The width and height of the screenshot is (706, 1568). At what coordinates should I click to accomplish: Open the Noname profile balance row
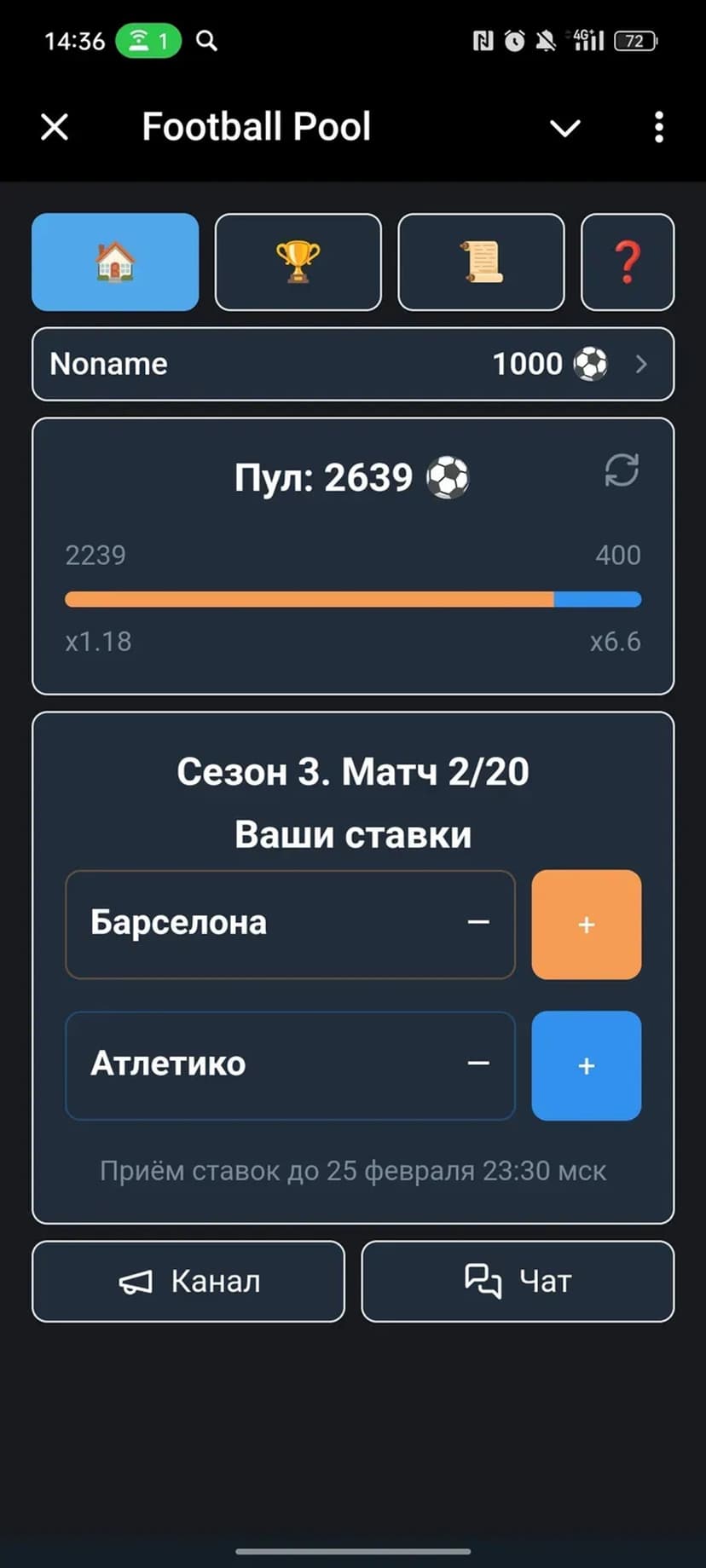coord(353,364)
